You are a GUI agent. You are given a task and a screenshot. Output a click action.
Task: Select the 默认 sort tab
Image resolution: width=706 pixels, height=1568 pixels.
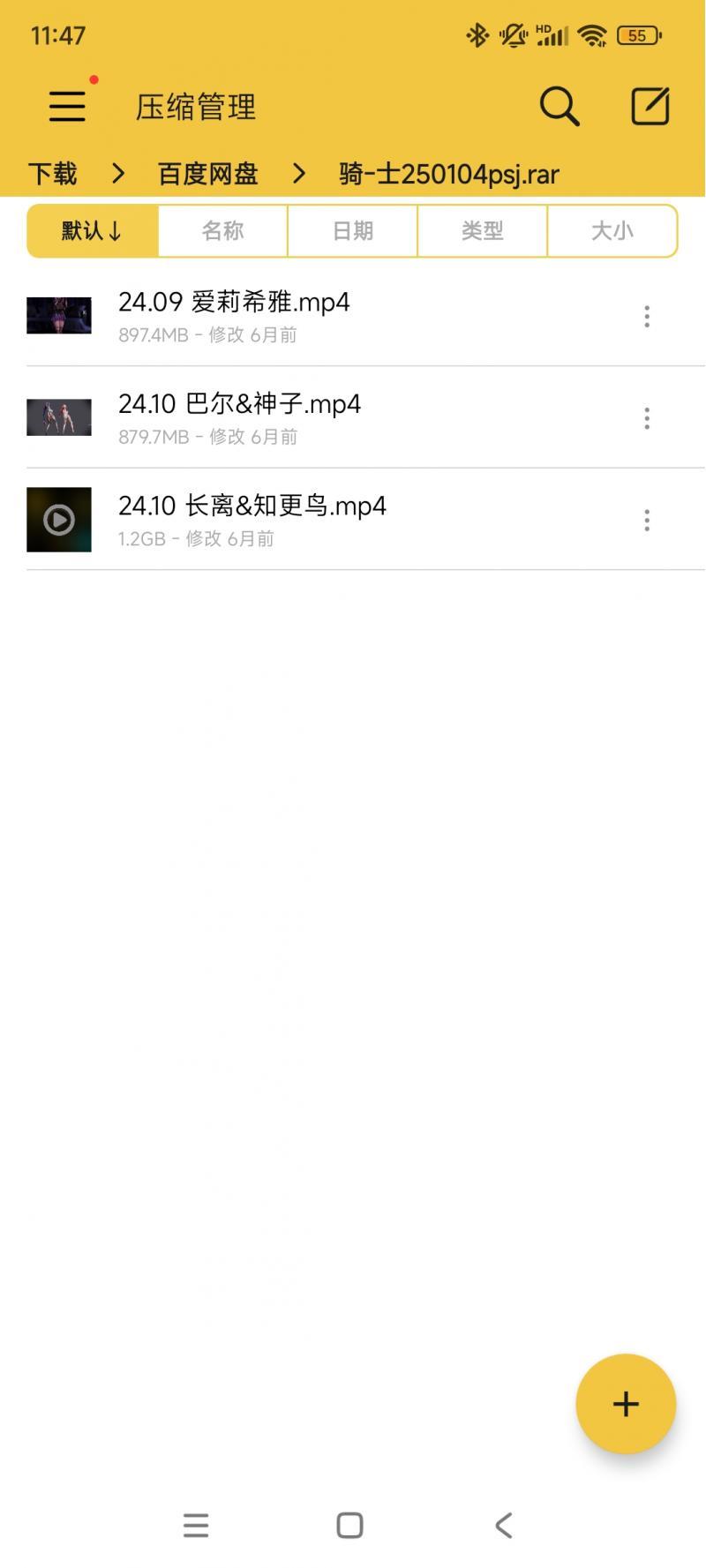pyautogui.click(x=93, y=231)
